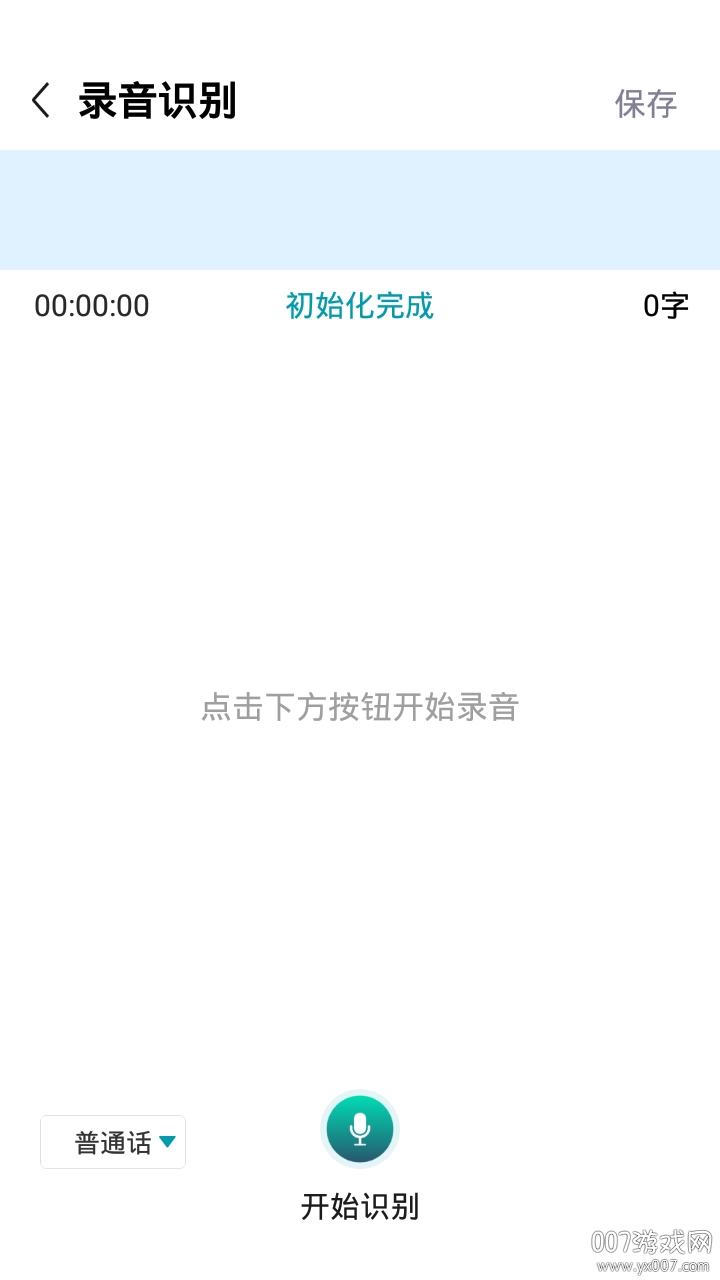Screen dimensions: 720x1280
Task: Go back from 录音识别 screen
Action: [x=41, y=101]
